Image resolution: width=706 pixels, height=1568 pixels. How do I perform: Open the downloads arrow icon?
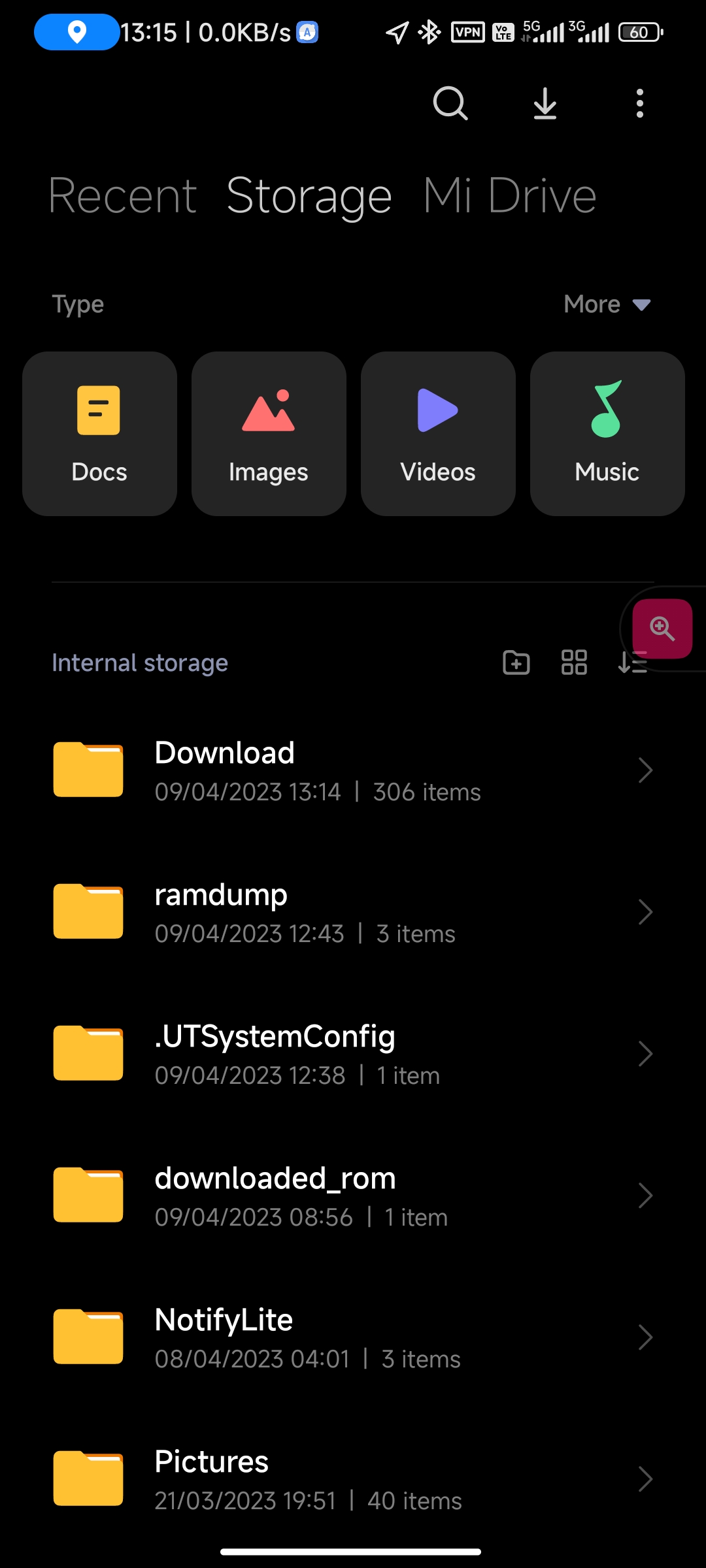tap(545, 103)
